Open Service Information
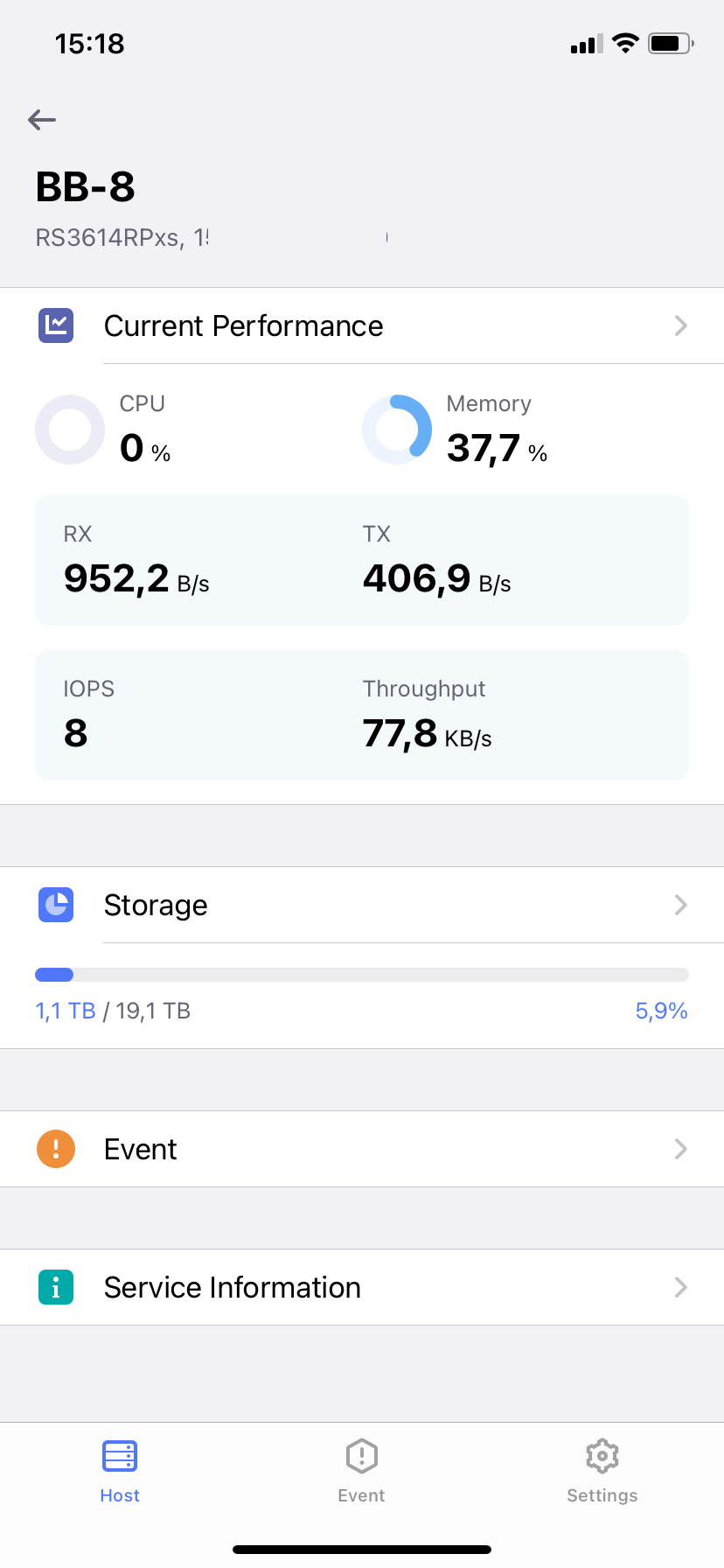 (362, 1287)
